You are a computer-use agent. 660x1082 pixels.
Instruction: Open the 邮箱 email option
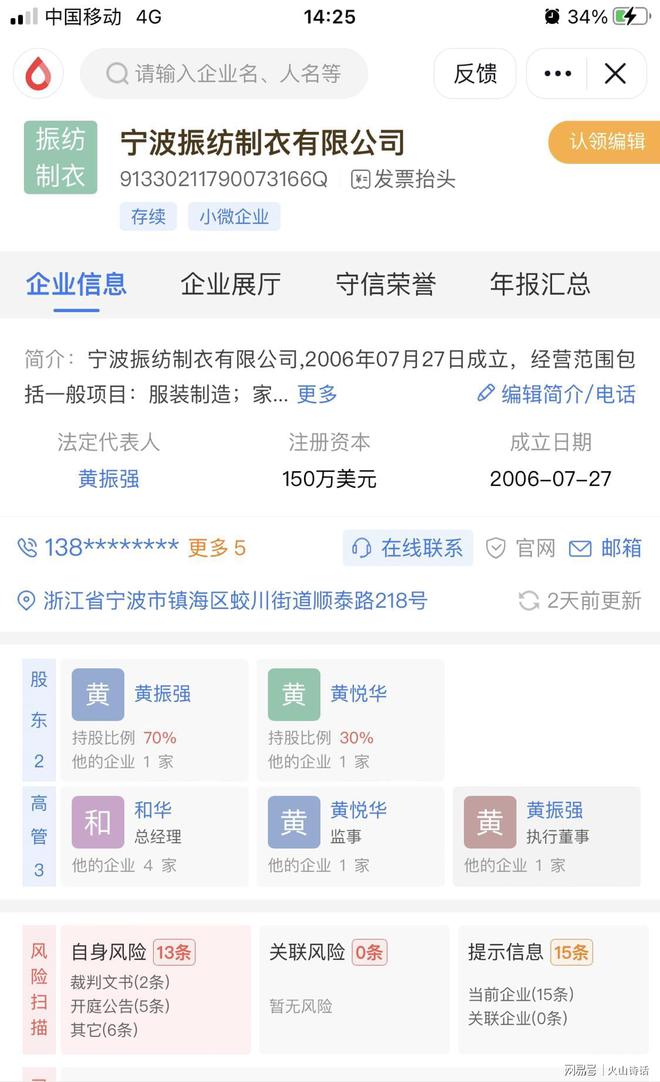tap(605, 548)
